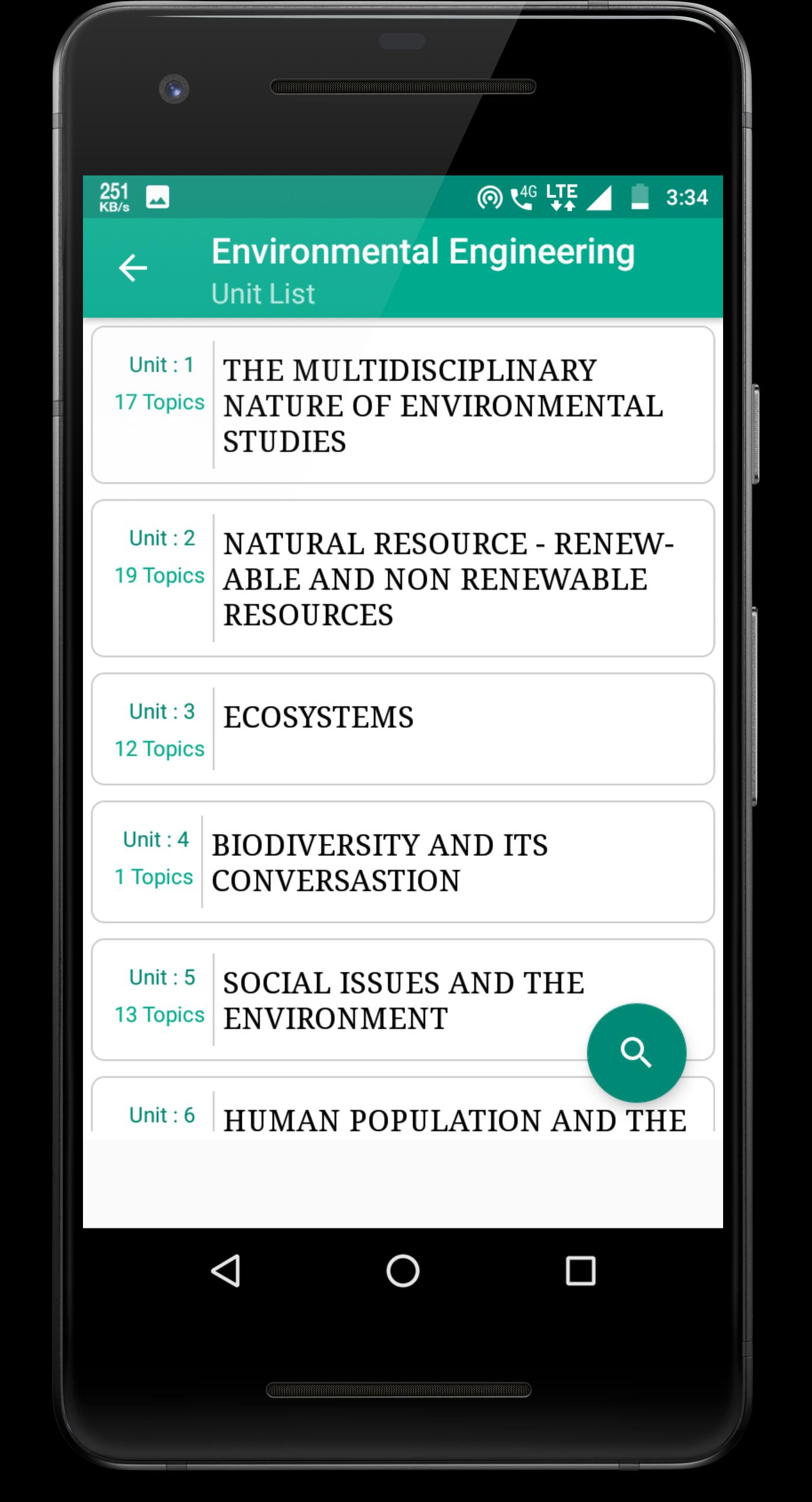The image size is (812, 1502).
Task: Open Unit 2 Natural Resource card
Action: [x=402, y=578]
